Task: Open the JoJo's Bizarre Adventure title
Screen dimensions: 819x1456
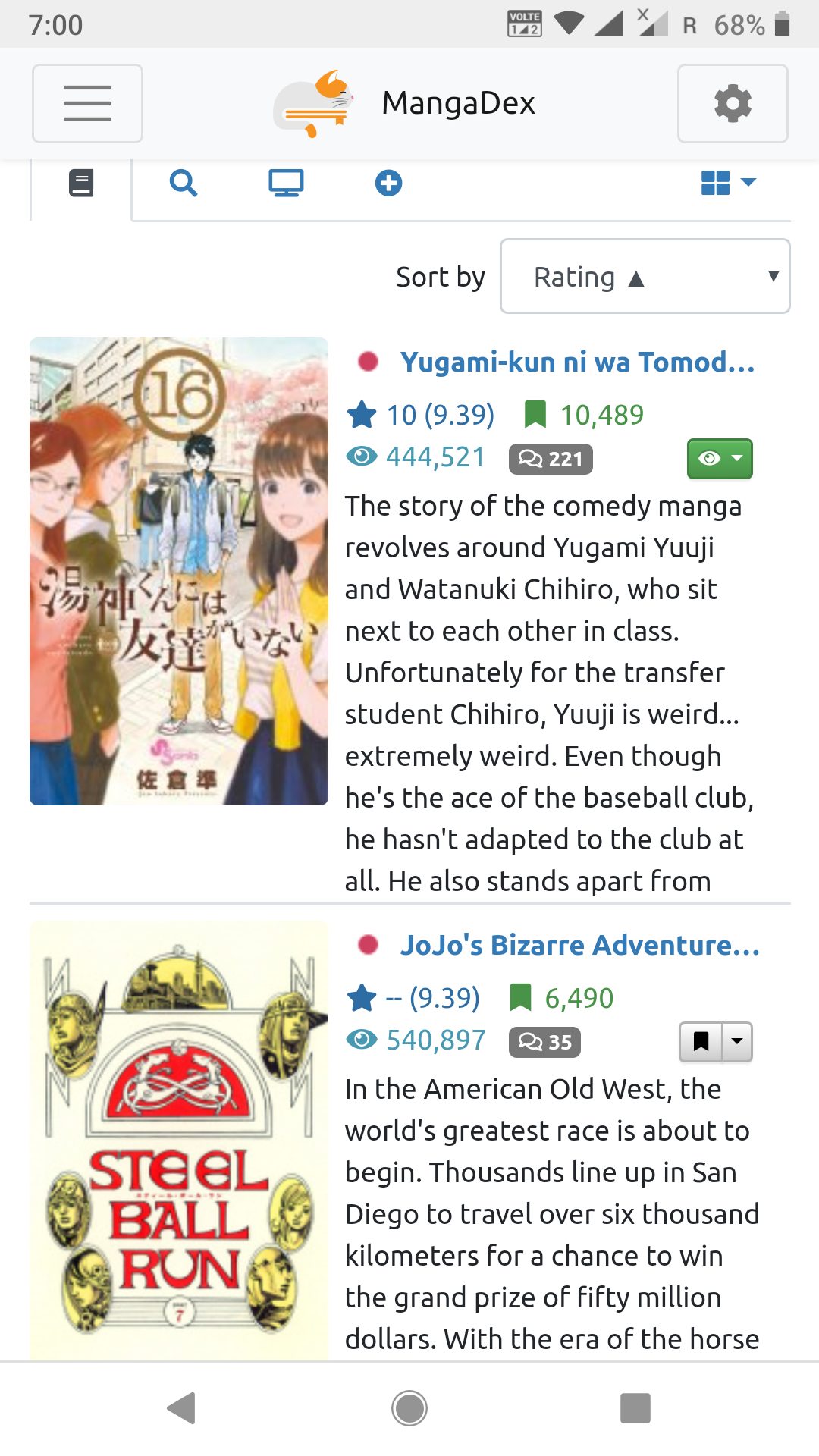Action: click(x=579, y=946)
